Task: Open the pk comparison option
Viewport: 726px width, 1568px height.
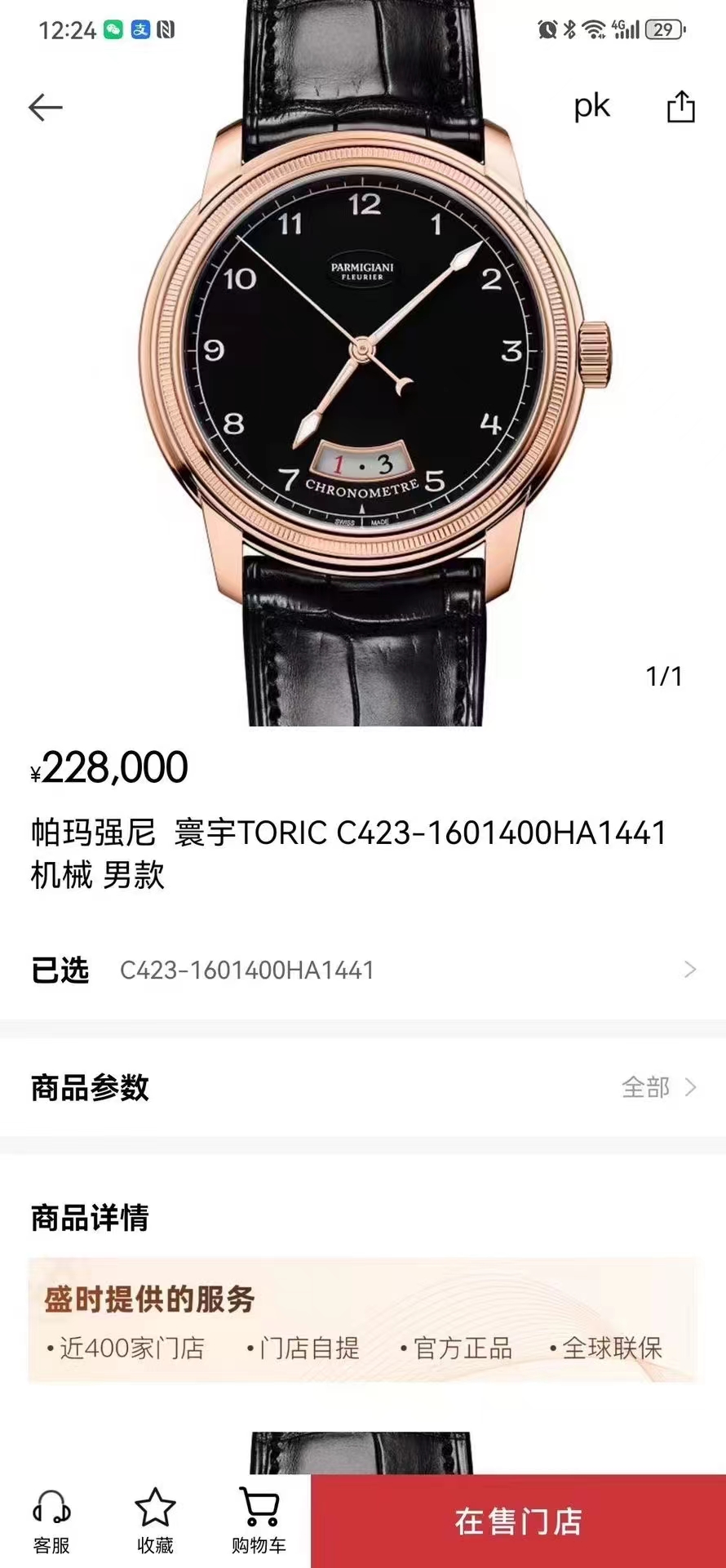Action: tap(591, 107)
